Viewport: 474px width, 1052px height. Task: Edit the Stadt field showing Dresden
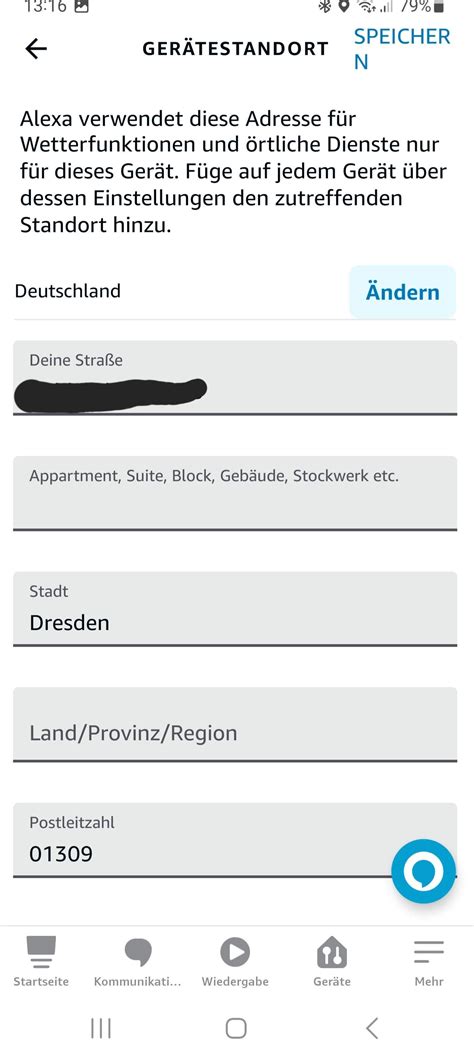coord(235,609)
